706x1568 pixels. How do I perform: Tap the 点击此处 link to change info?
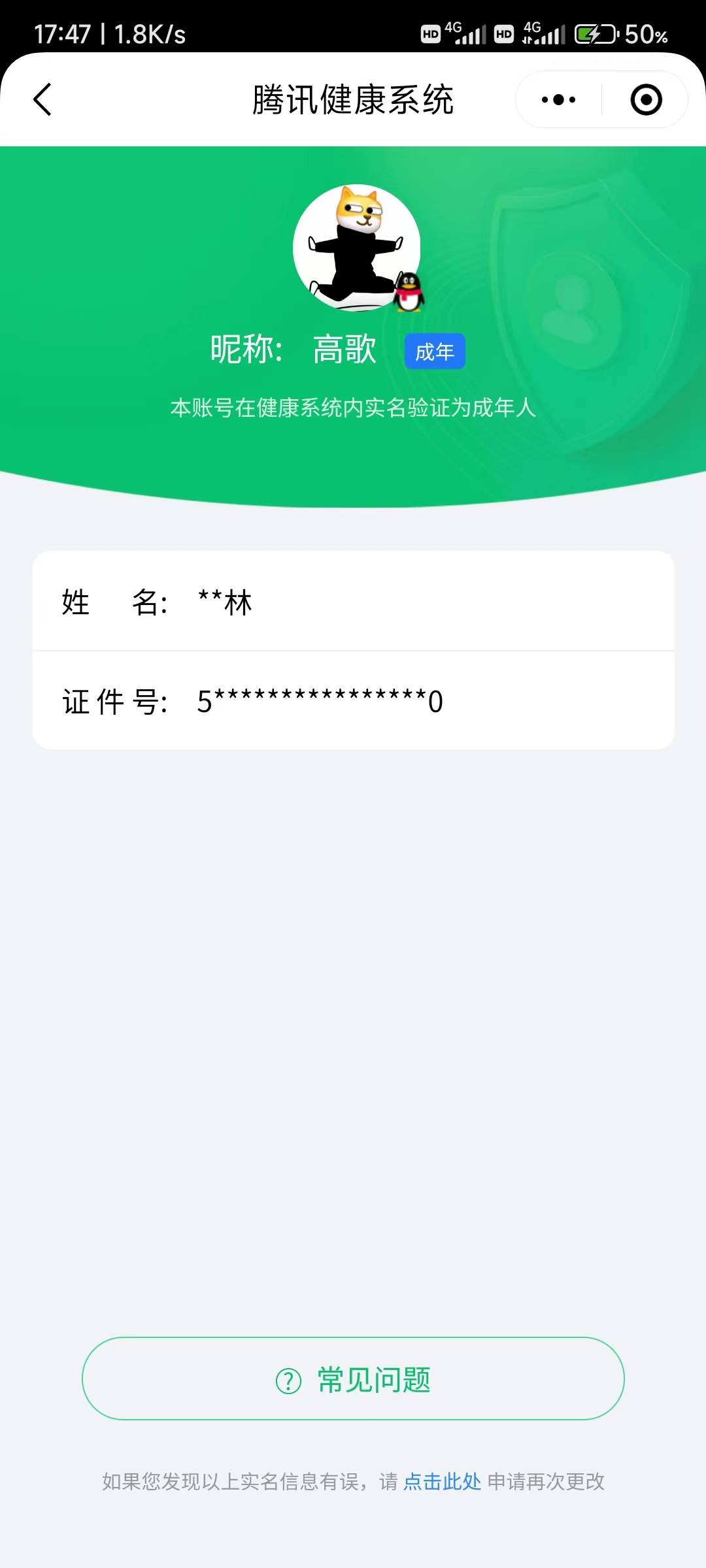(x=442, y=1481)
